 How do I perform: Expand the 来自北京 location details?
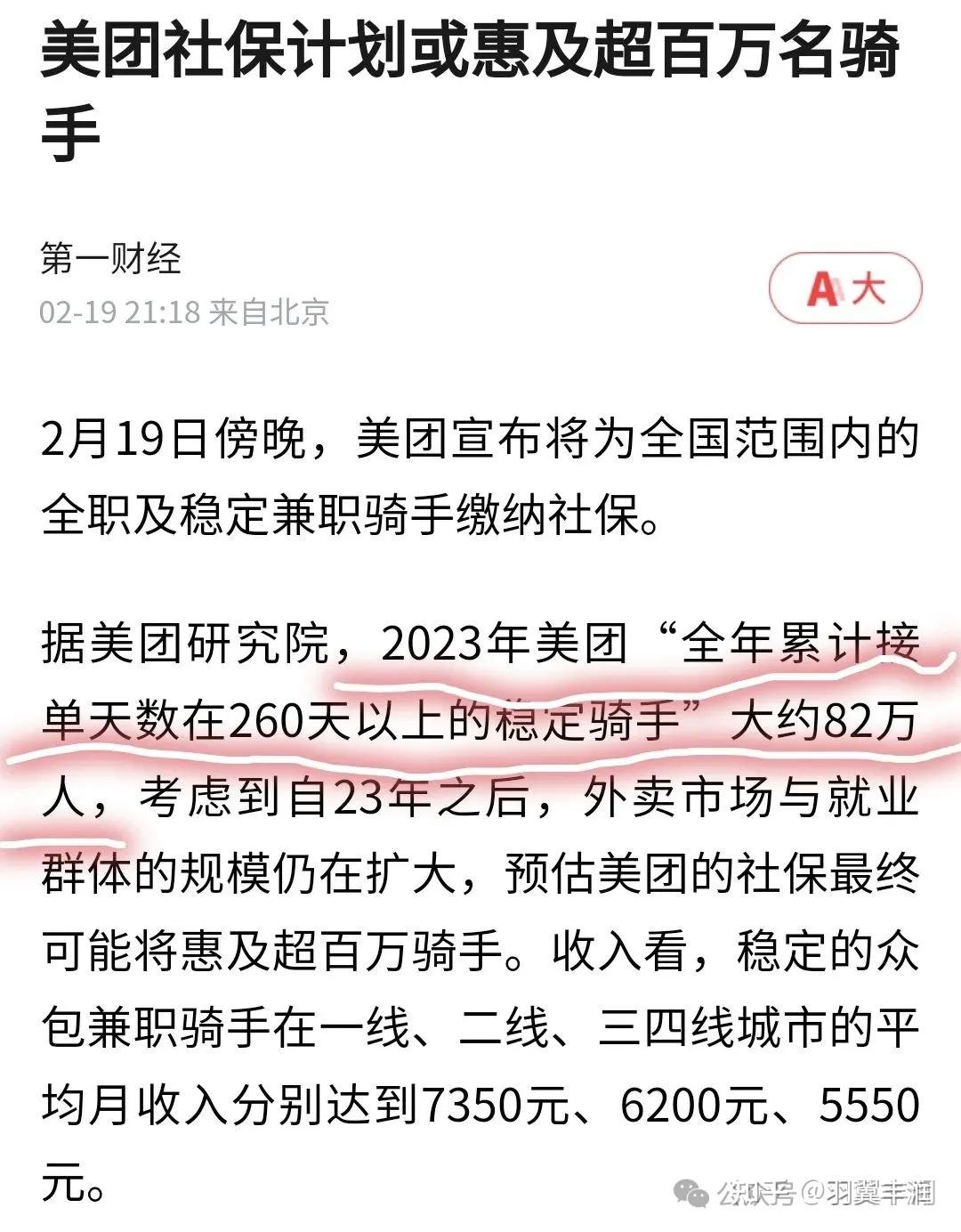271,312
